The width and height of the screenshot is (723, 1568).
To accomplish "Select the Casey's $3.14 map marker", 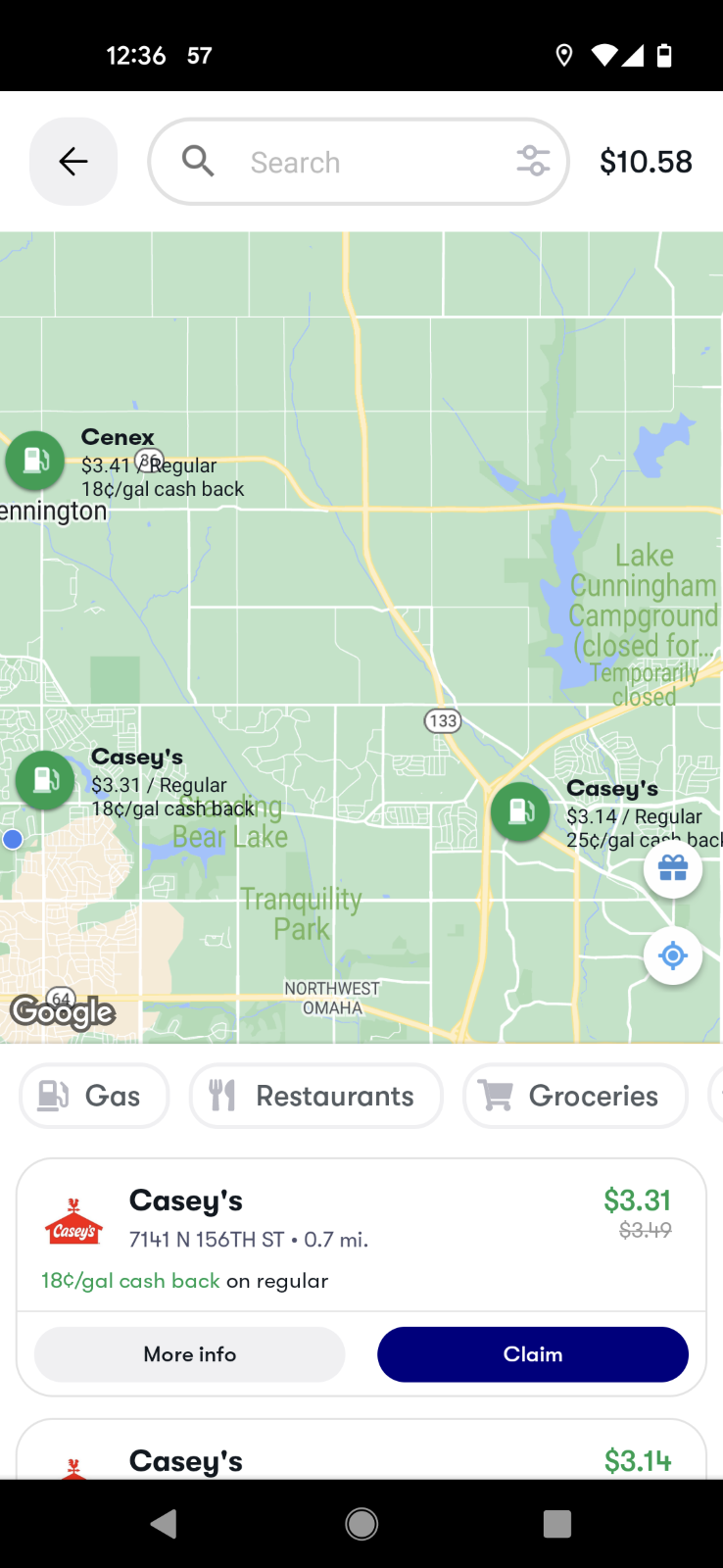I will (520, 811).
